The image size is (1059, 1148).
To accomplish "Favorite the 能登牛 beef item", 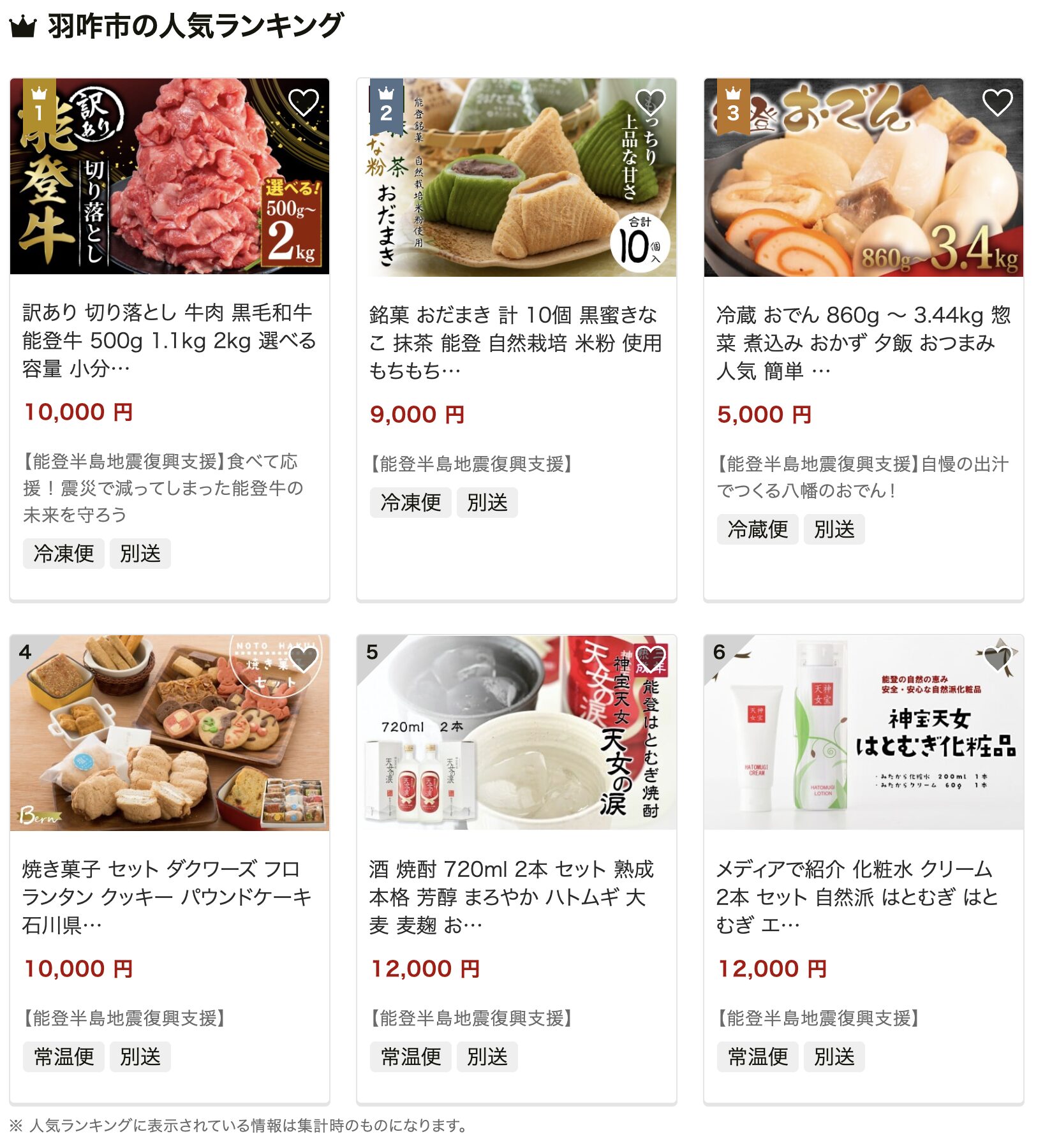I will (x=303, y=102).
